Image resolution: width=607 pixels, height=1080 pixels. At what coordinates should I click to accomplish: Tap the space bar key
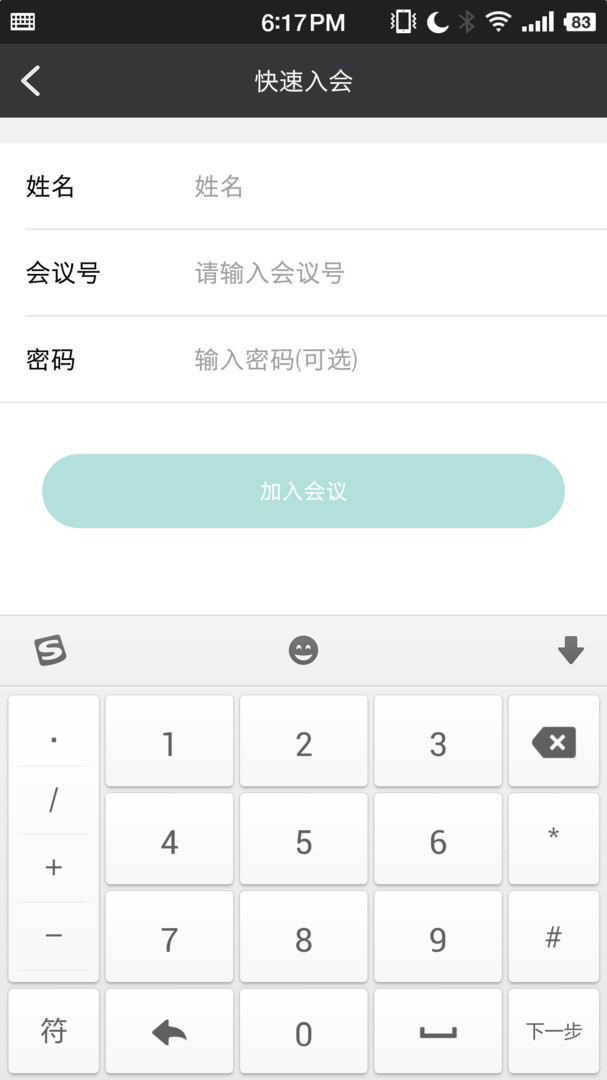pyautogui.click(x=438, y=1033)
